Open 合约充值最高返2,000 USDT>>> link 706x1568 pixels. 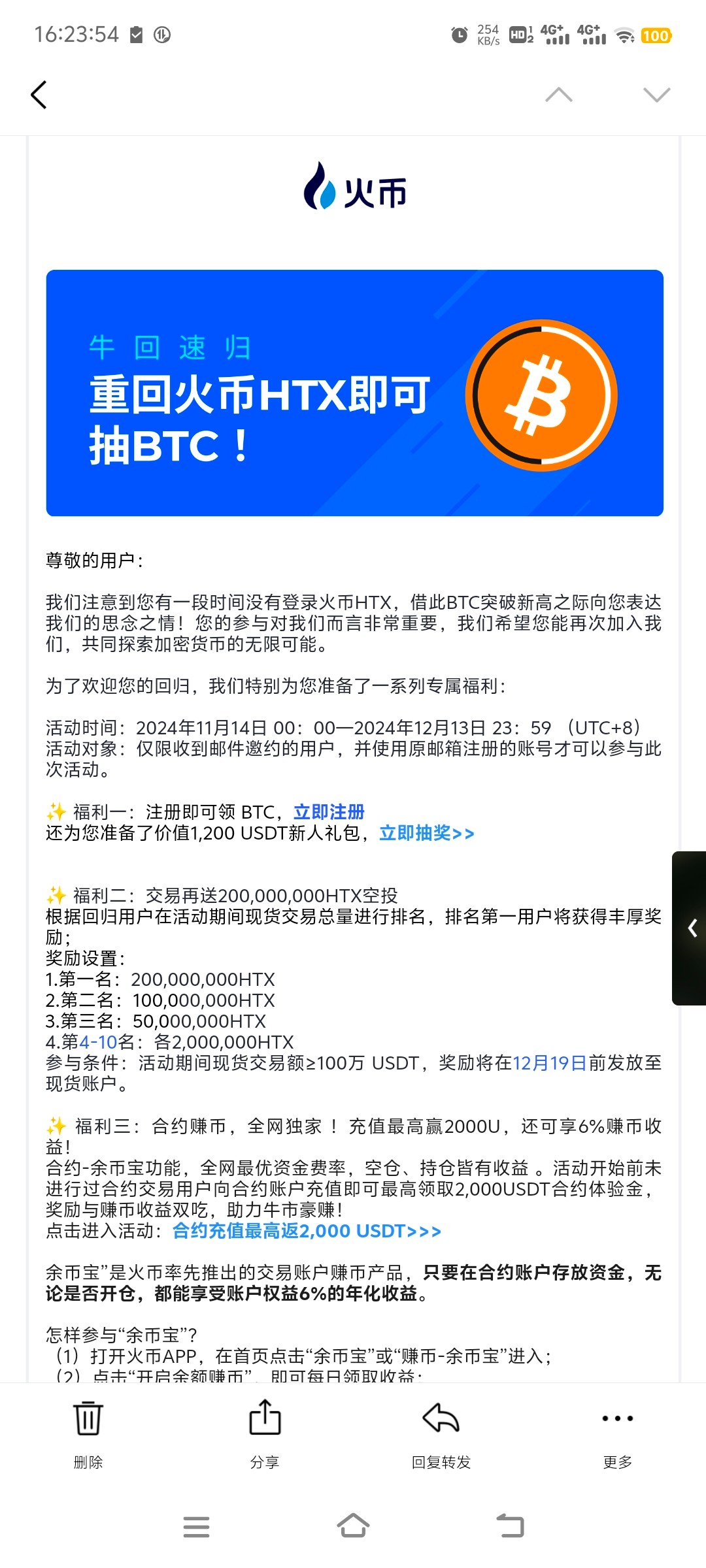pos(307,1231)
